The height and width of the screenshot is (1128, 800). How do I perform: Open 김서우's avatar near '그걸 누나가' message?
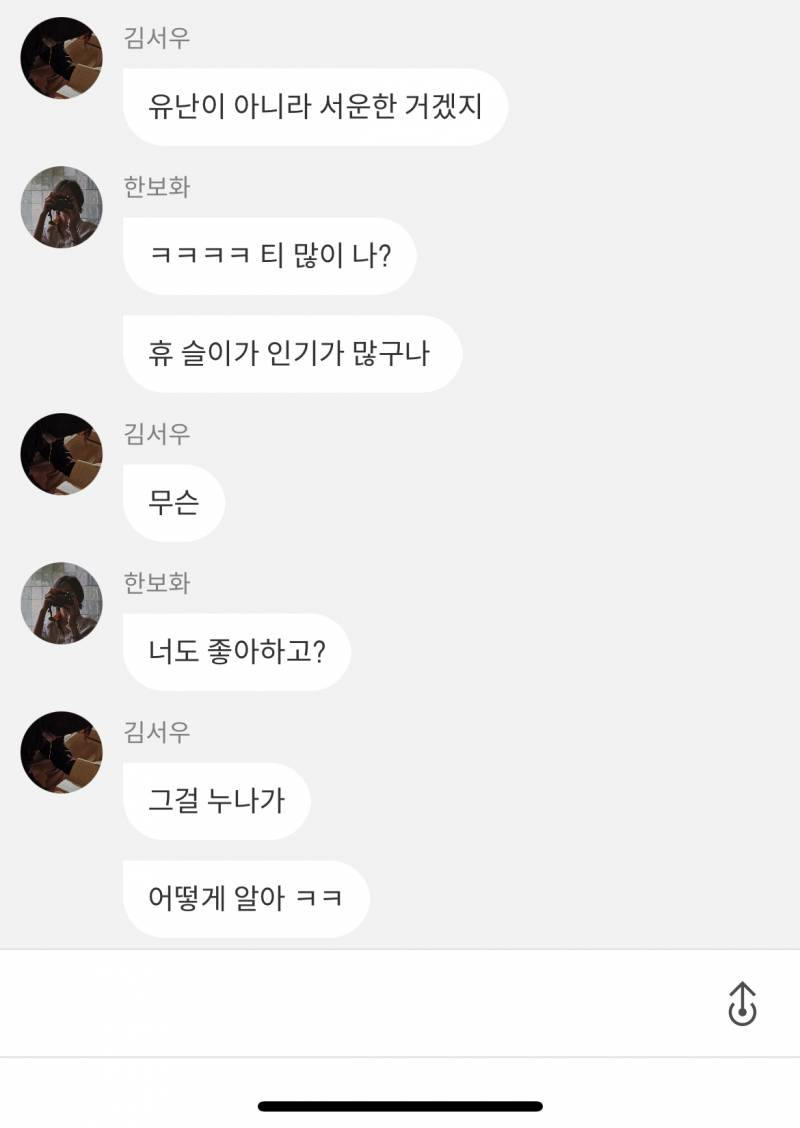(x=60, y=753)
